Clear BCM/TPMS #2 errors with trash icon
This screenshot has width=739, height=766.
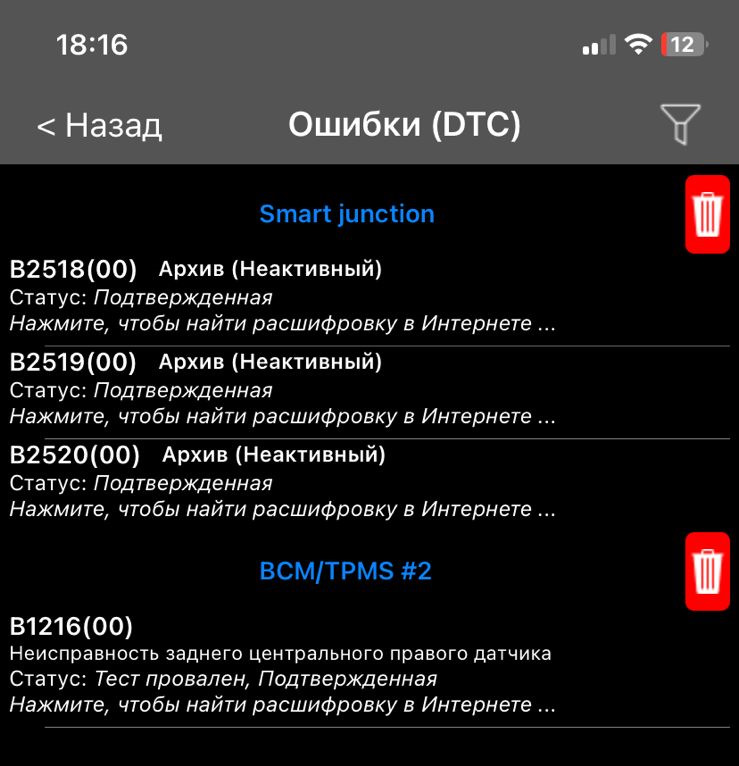coord(707,571)
